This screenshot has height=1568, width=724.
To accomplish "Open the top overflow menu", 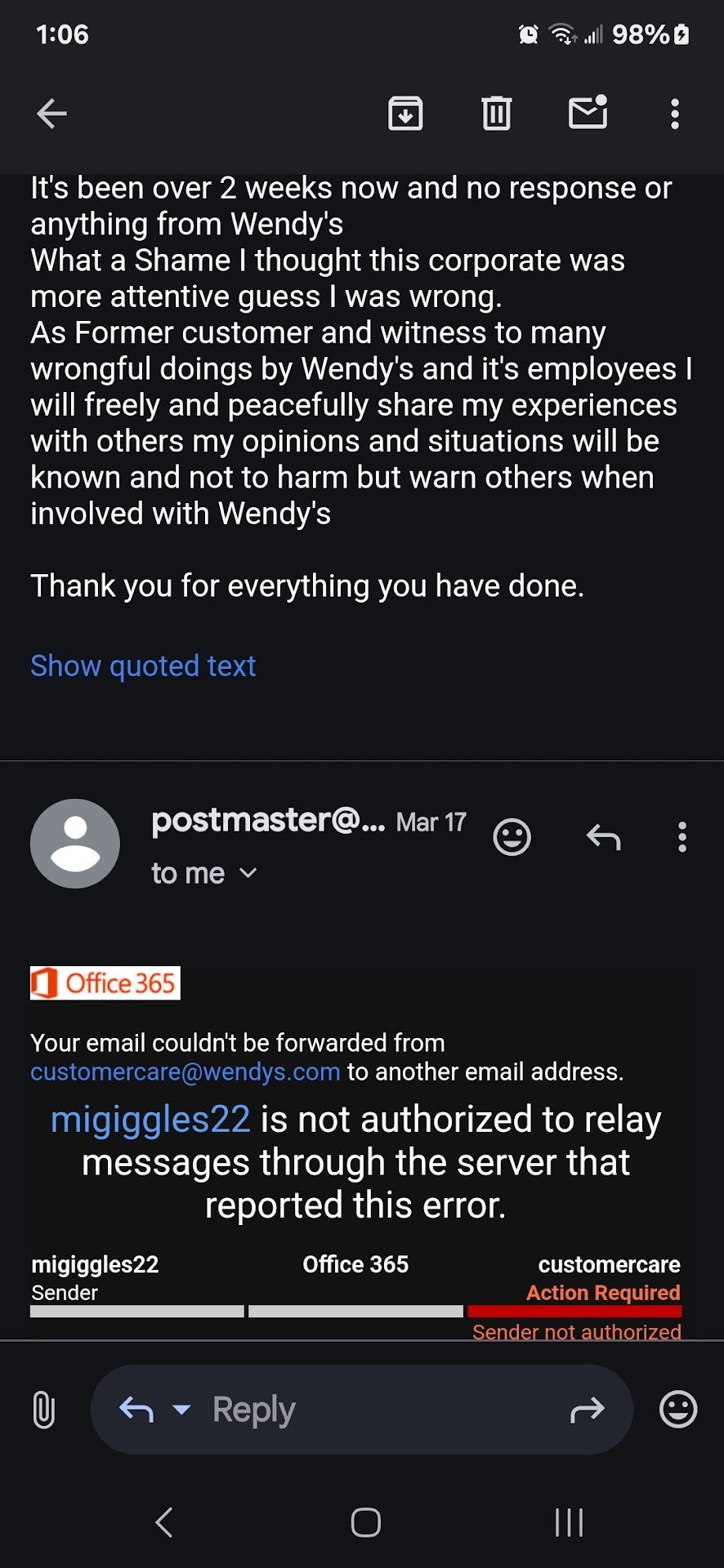I will (674, 114).
